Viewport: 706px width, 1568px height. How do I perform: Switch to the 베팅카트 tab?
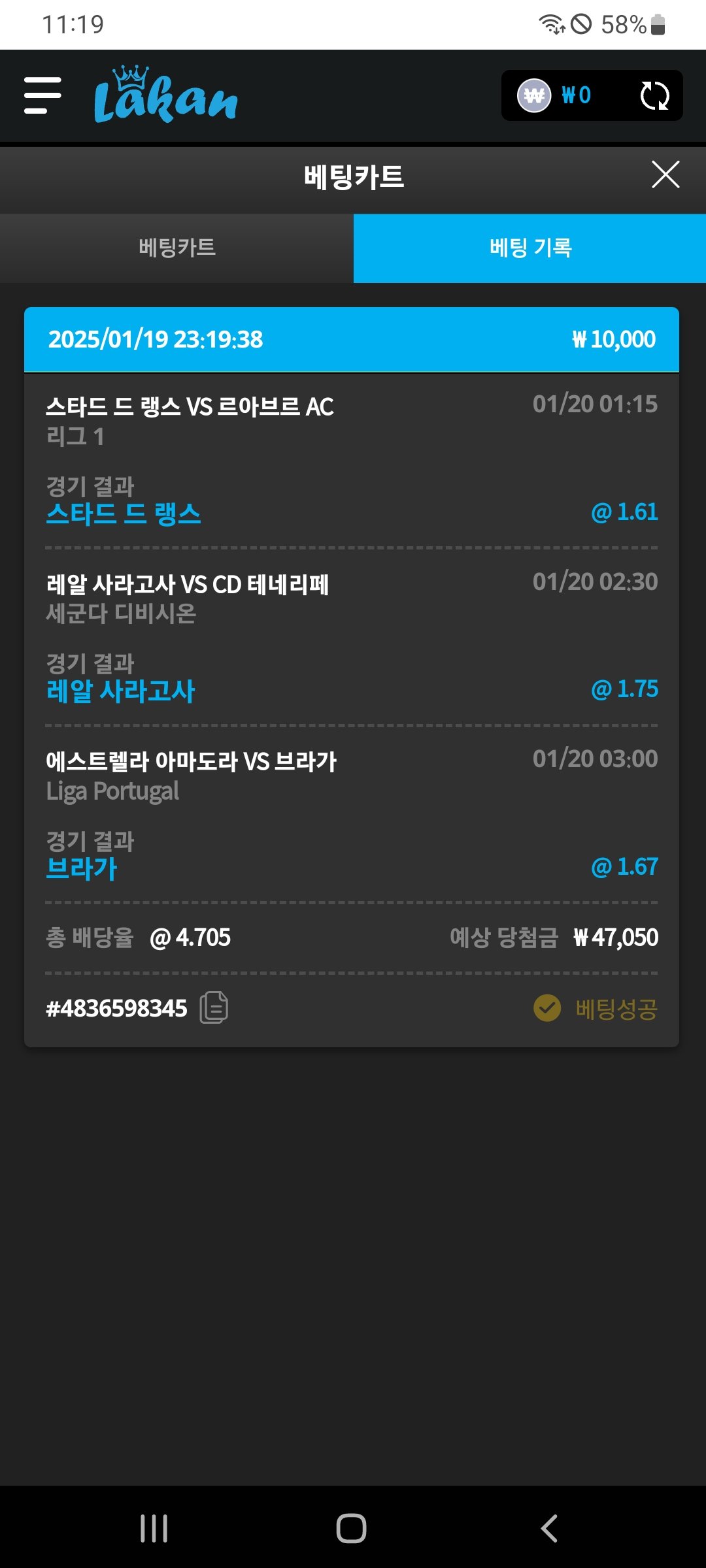tap(176, 248)
